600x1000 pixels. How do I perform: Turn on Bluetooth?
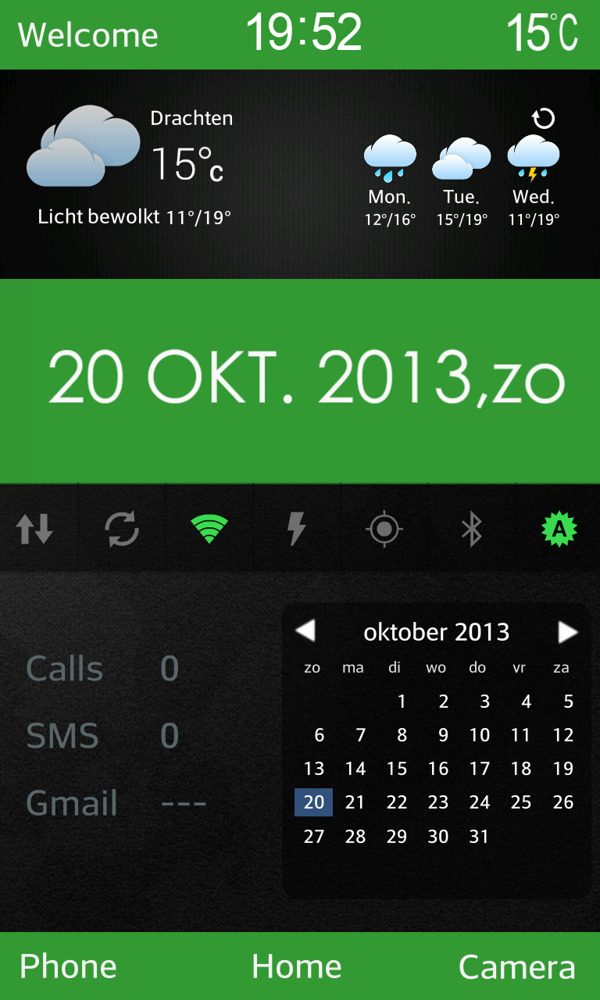click(471, 528)
